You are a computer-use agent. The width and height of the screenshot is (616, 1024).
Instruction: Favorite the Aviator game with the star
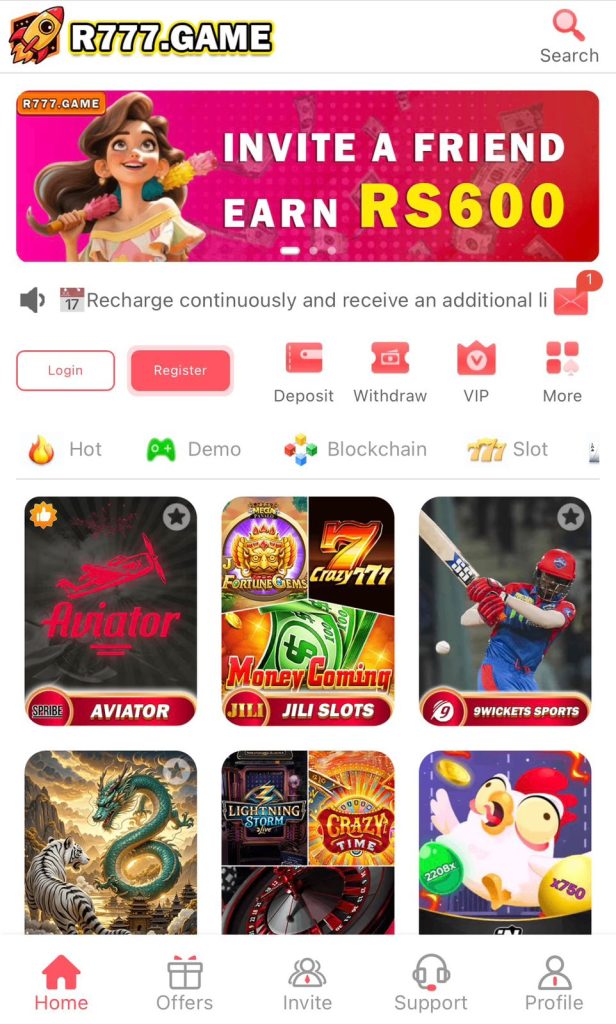coord(177,517)
